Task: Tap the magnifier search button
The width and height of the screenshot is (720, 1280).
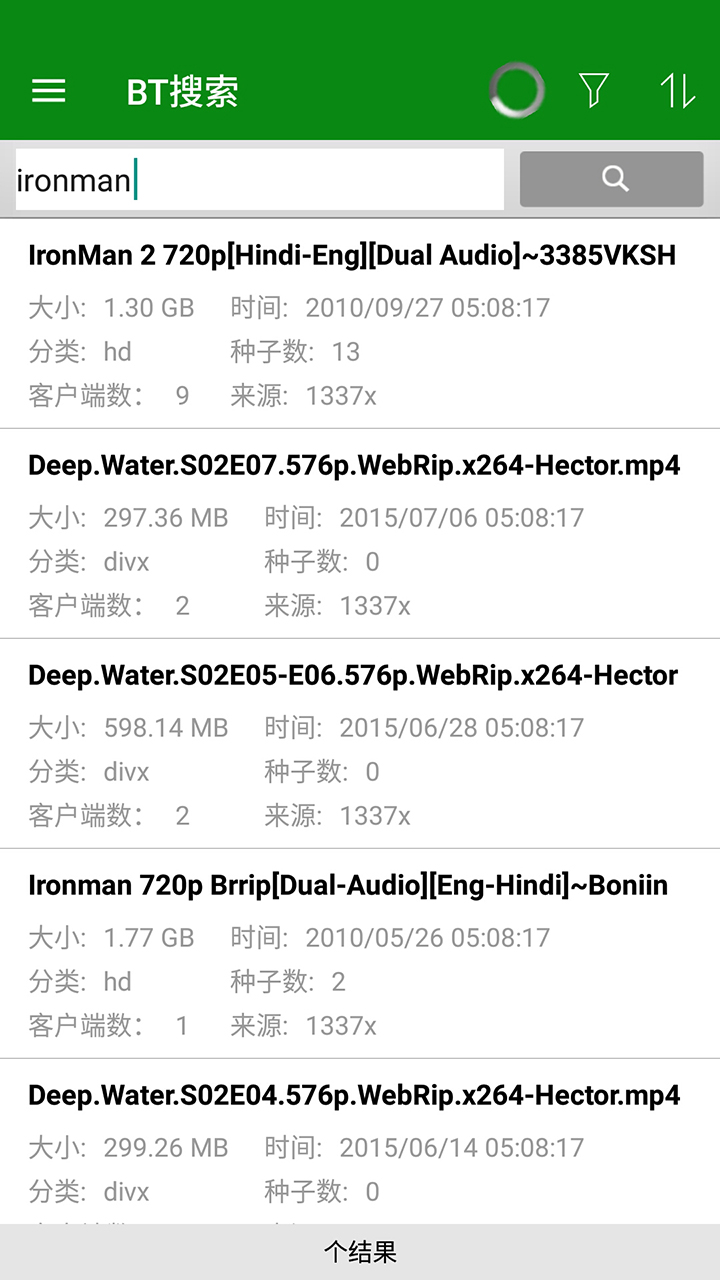Action: point(614,178)
